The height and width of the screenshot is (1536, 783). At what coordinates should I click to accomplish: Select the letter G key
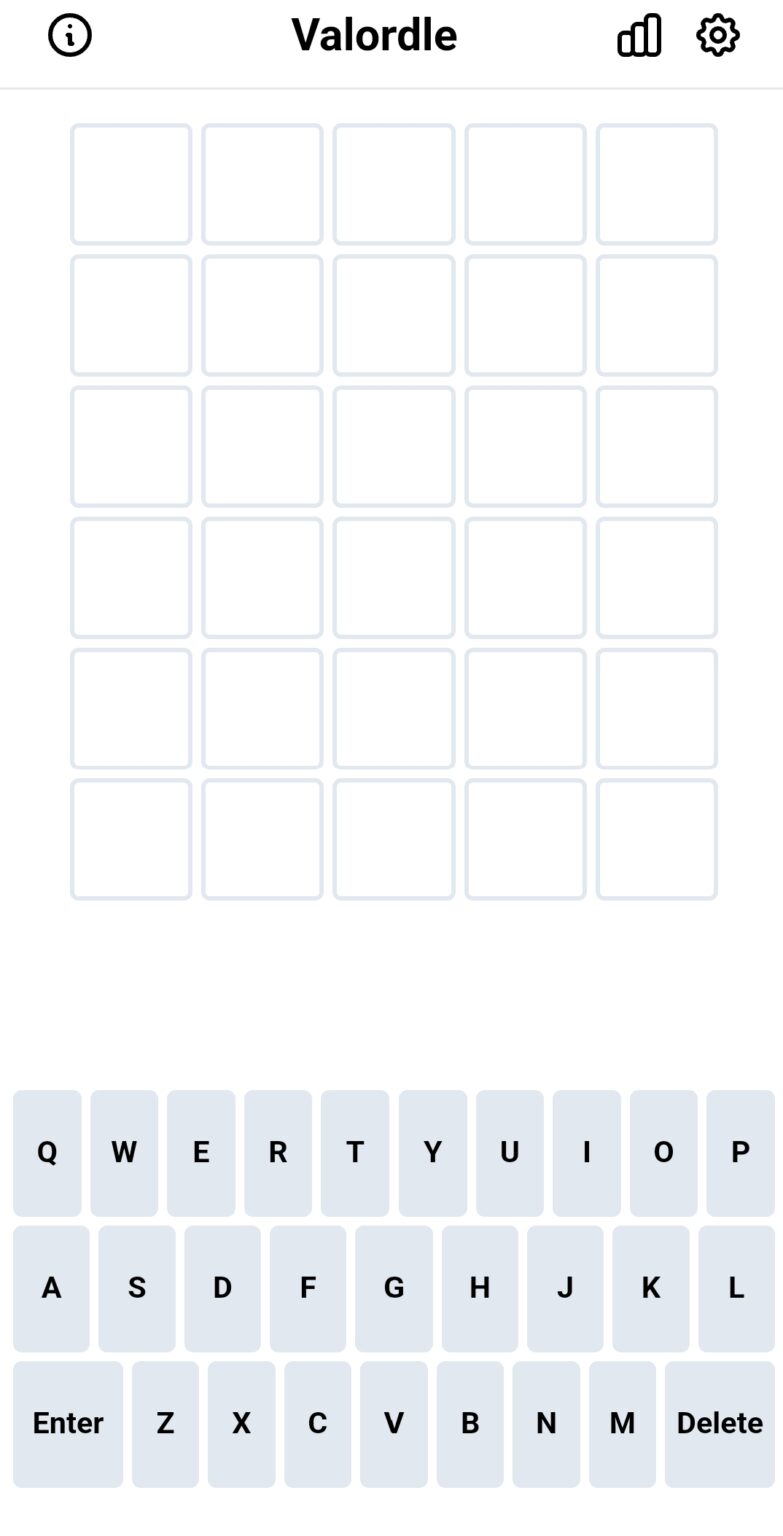point(394,1288)
